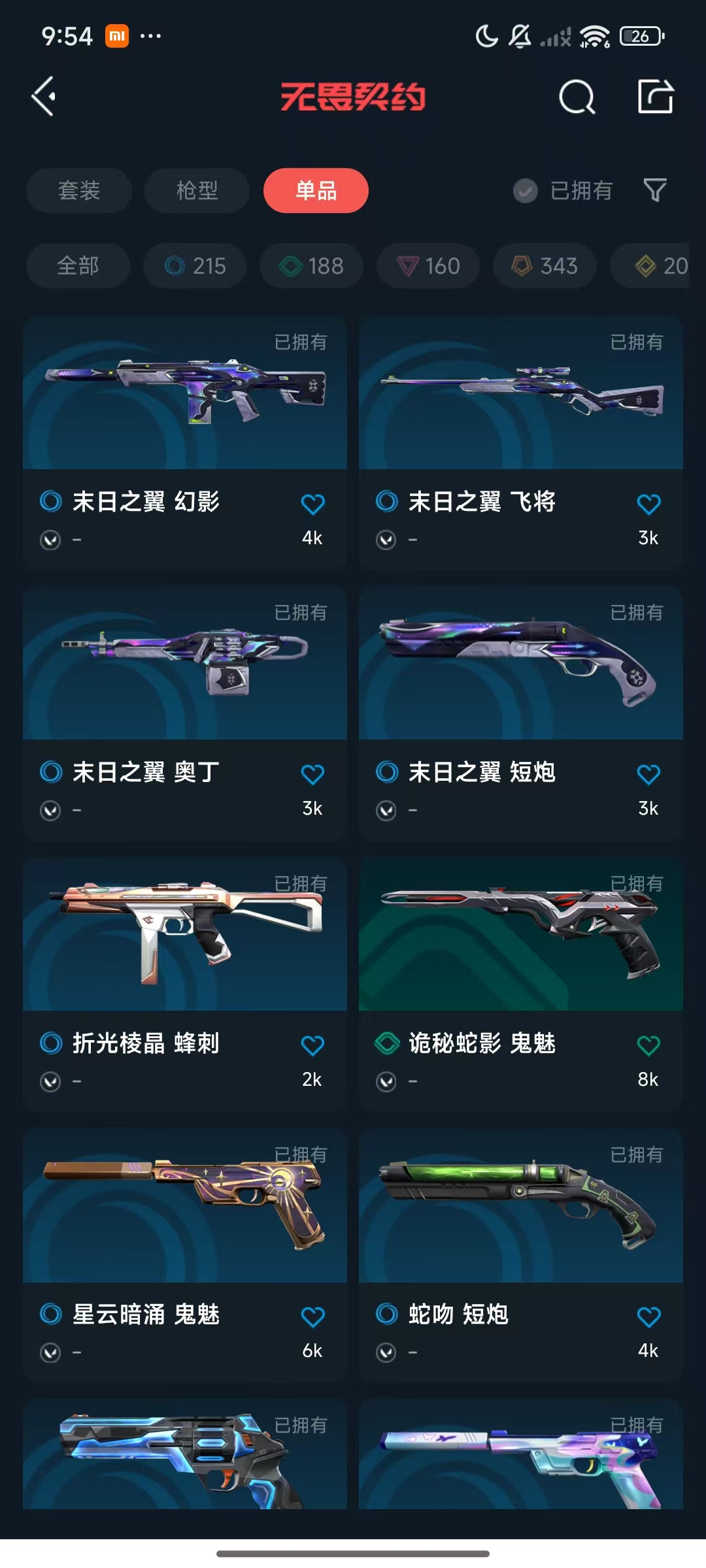
Task: Like the 星云暗涌 鬼魅 skin
Action: pos(312,1316)
